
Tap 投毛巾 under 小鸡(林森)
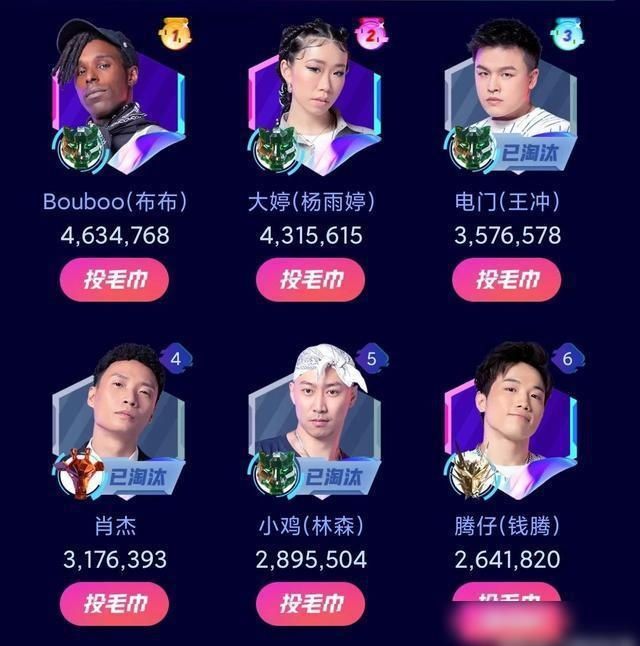pyautogui.click(x=311, y=603)
